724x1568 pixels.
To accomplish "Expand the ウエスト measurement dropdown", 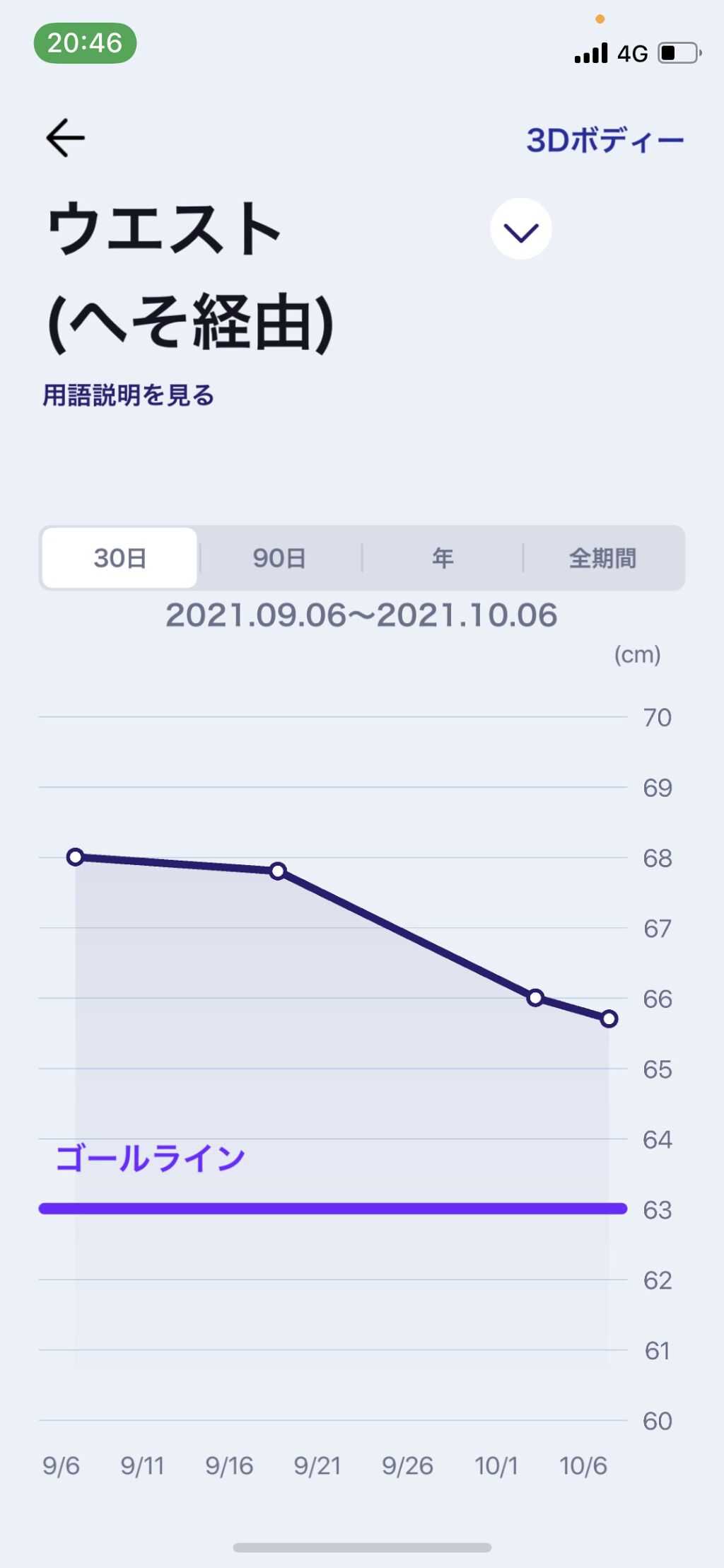I will tap(521, 229).
